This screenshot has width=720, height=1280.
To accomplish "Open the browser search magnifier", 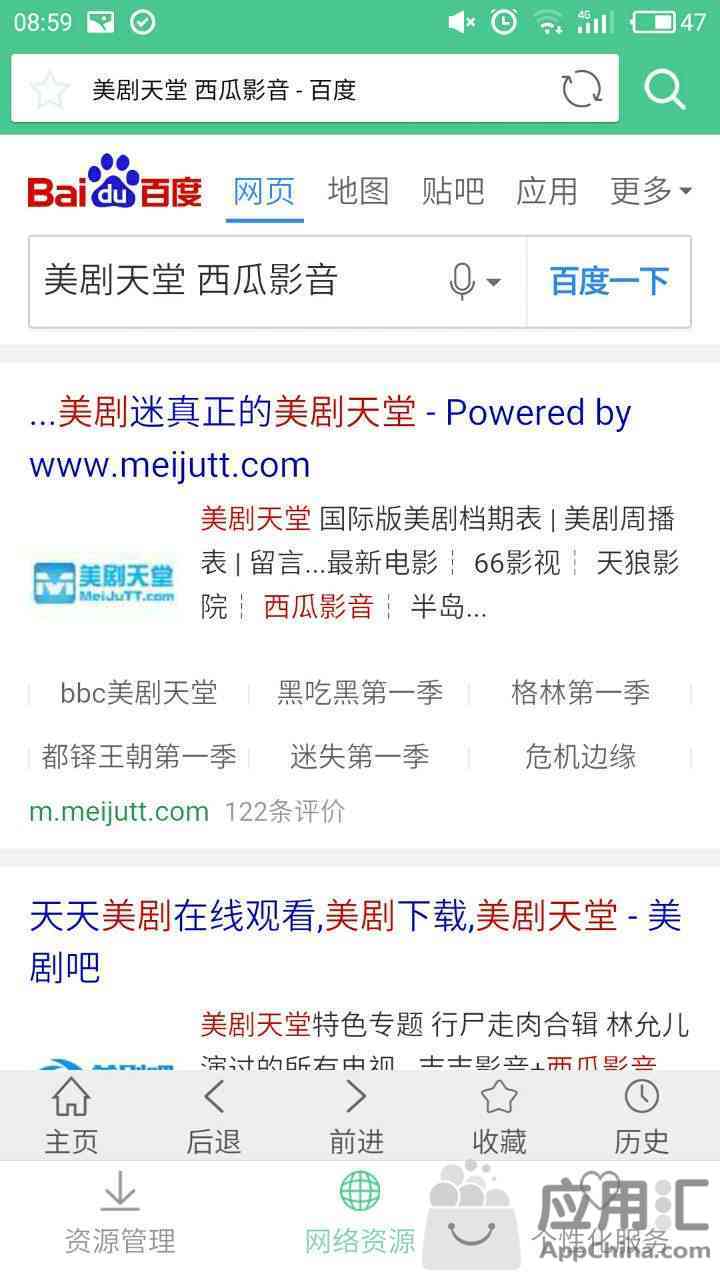I will coord(665,89).
